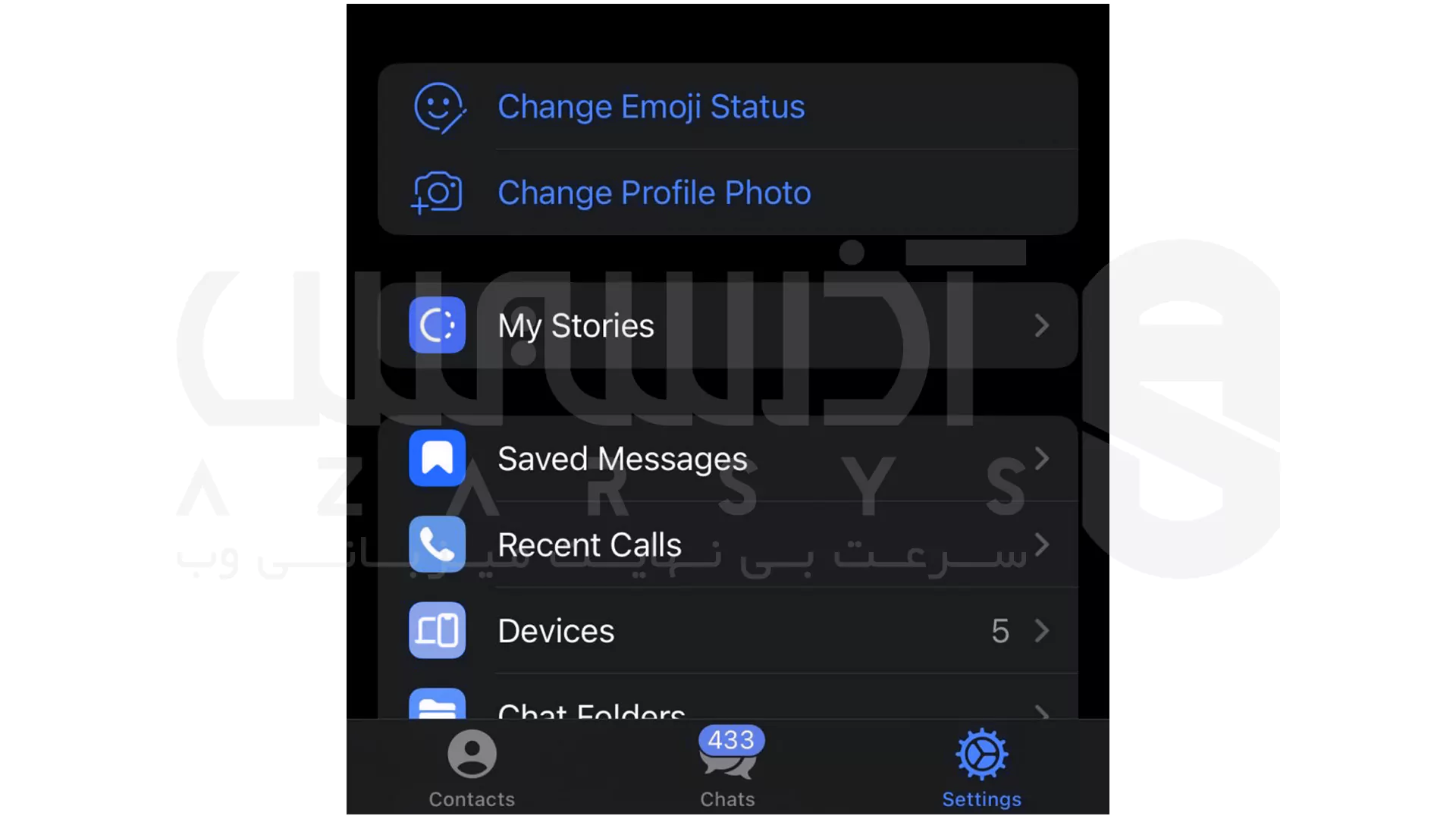Open the Devices settings row
The image size is (1456, 819).
click(x=556, y=631)
